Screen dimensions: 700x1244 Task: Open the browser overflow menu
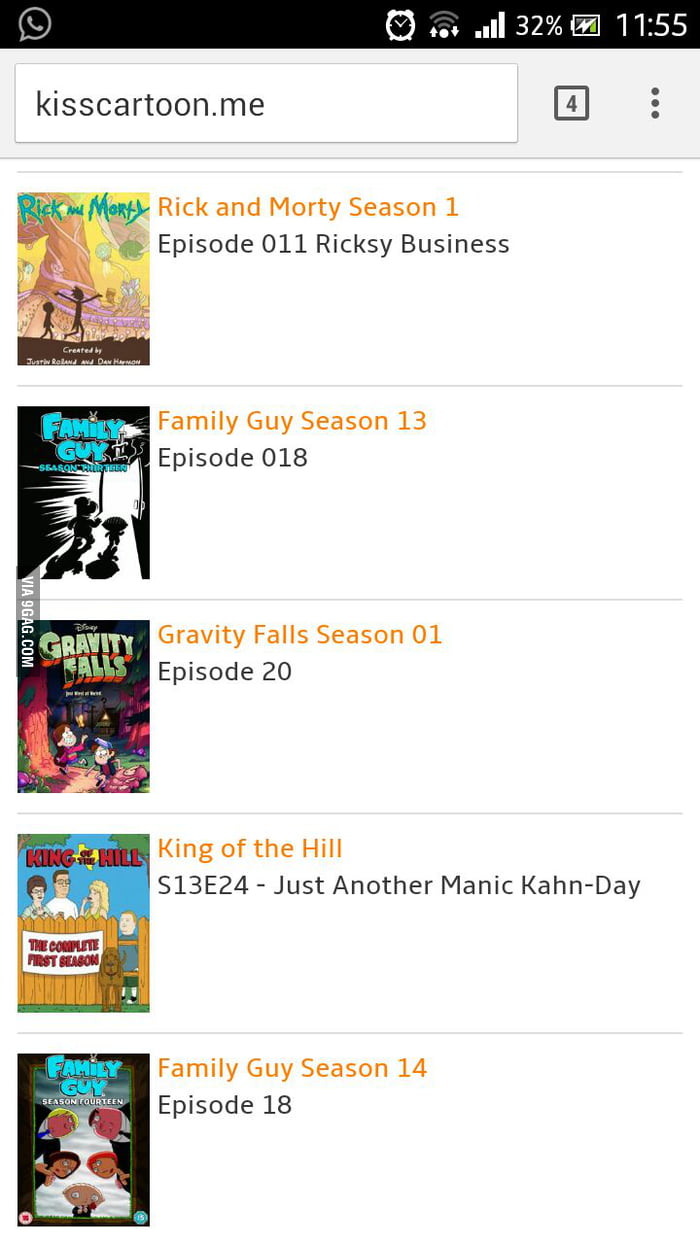(655, 103)
